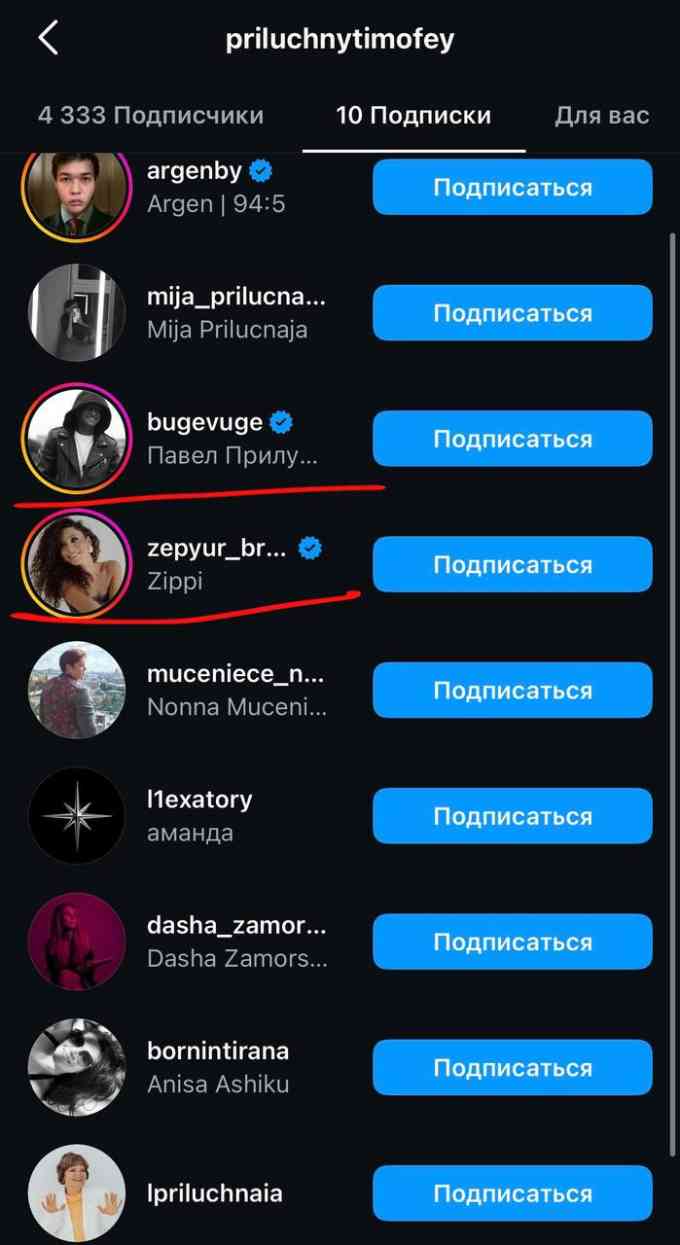Subscribe to lpriluchnaia account

(x=512, y=1194)
